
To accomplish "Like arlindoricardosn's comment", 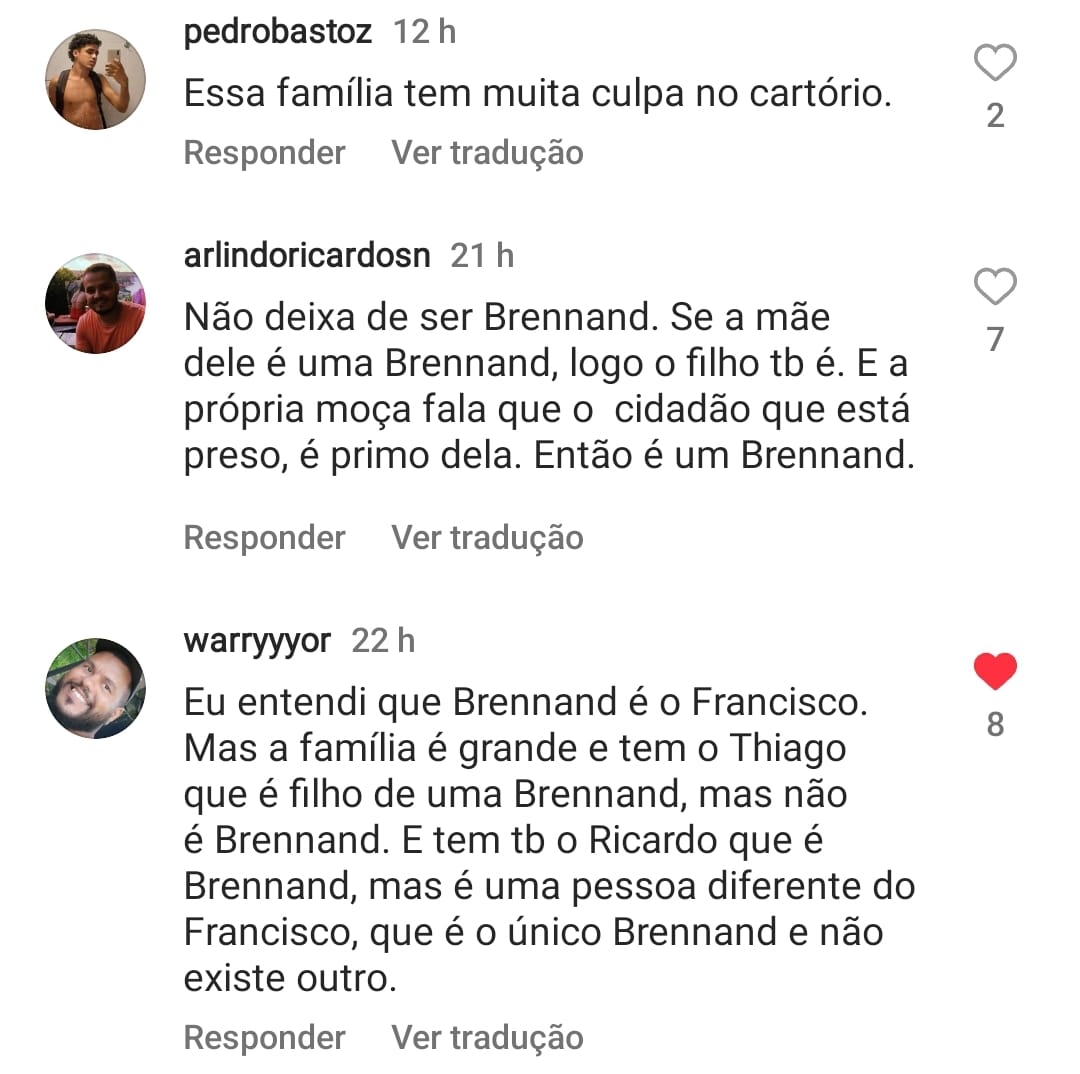I will tap(994, 288).
